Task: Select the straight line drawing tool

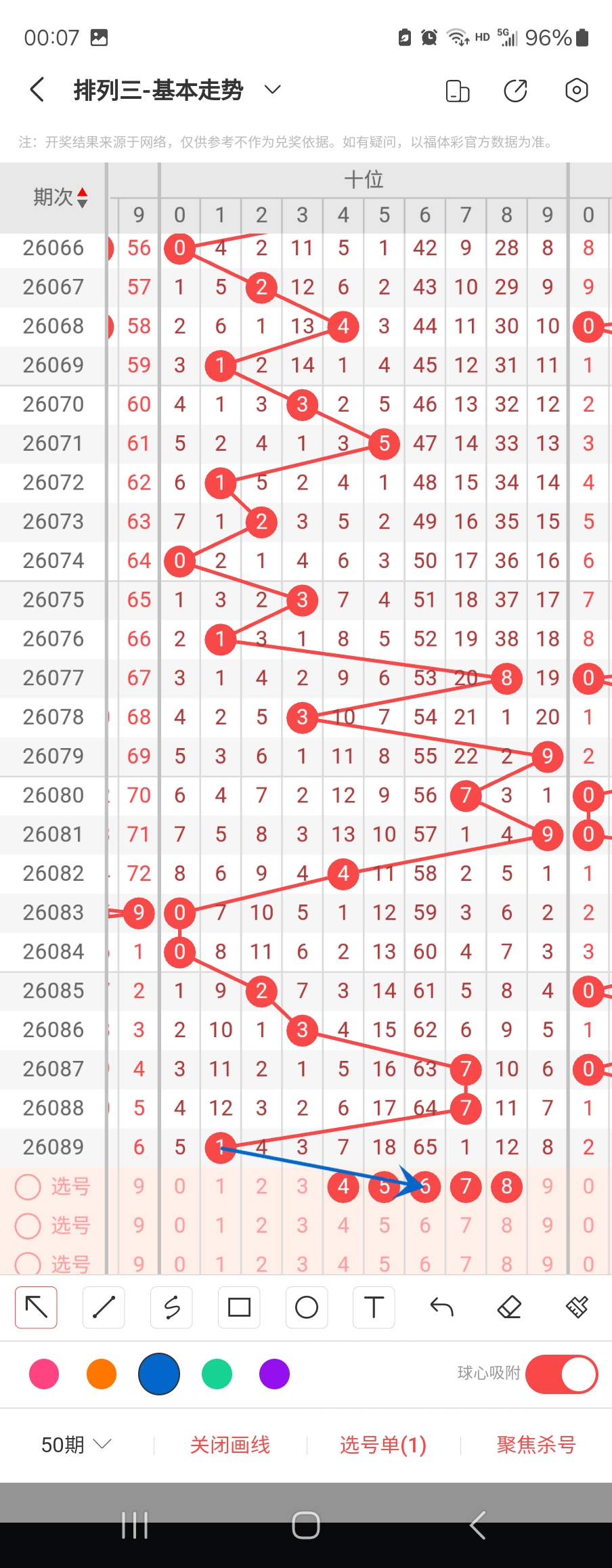Action: pos(104,1307)
